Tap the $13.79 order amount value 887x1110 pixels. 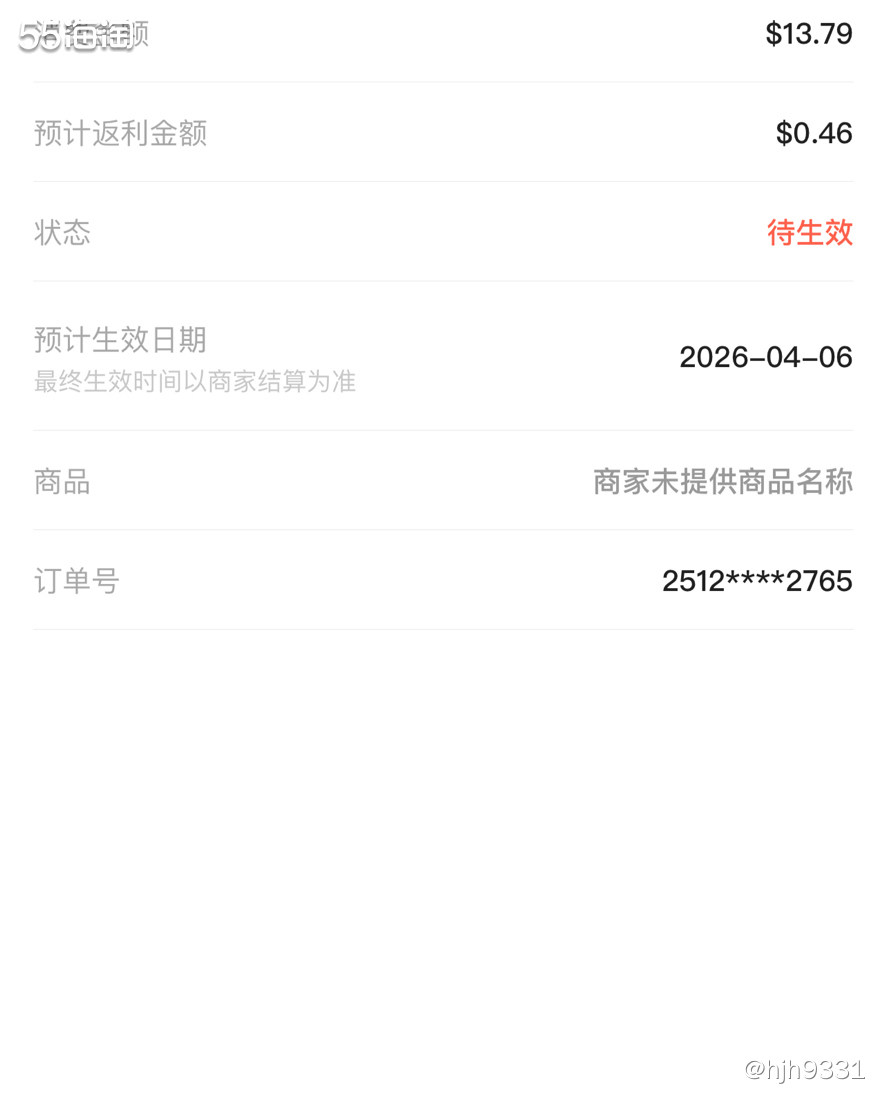(808, 33)
